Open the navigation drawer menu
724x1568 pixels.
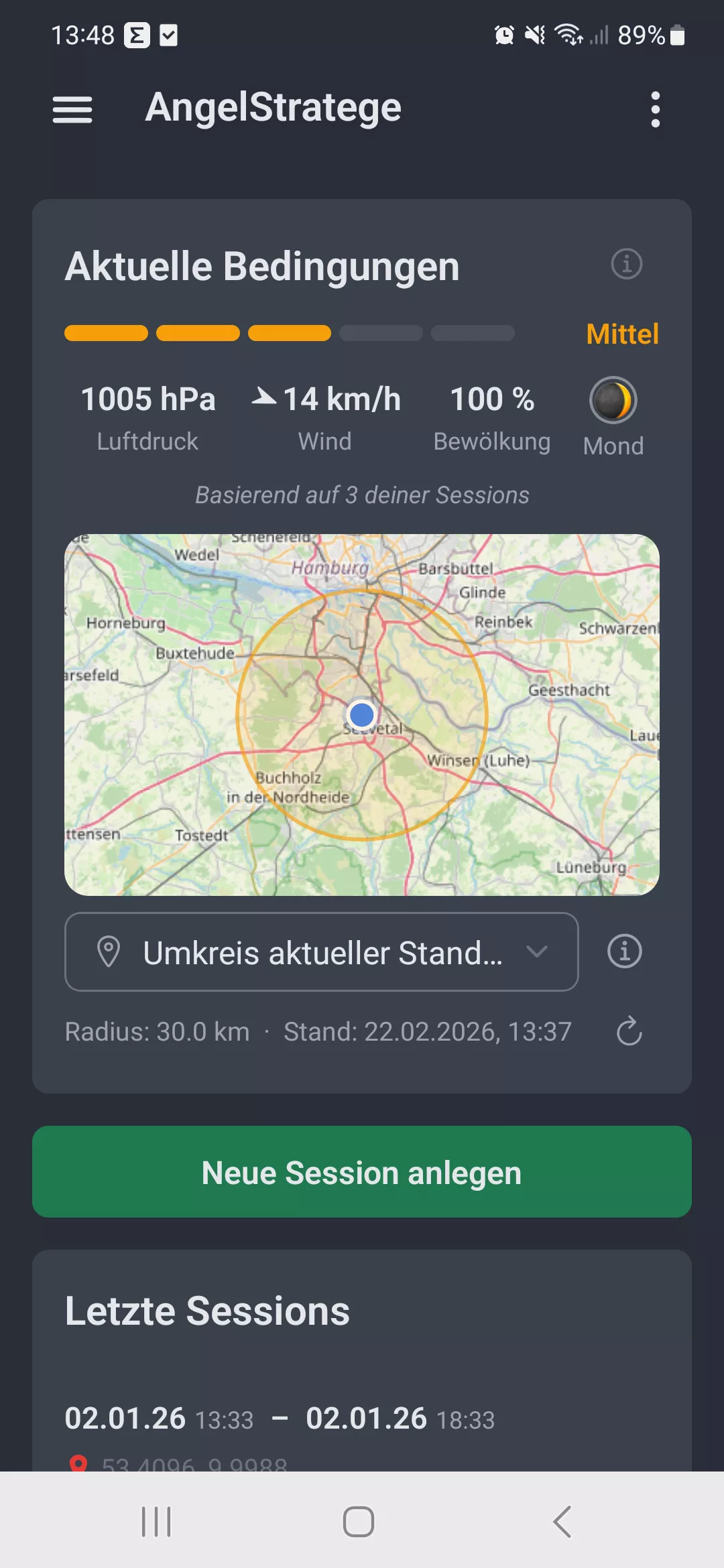[x=72, y=109]
